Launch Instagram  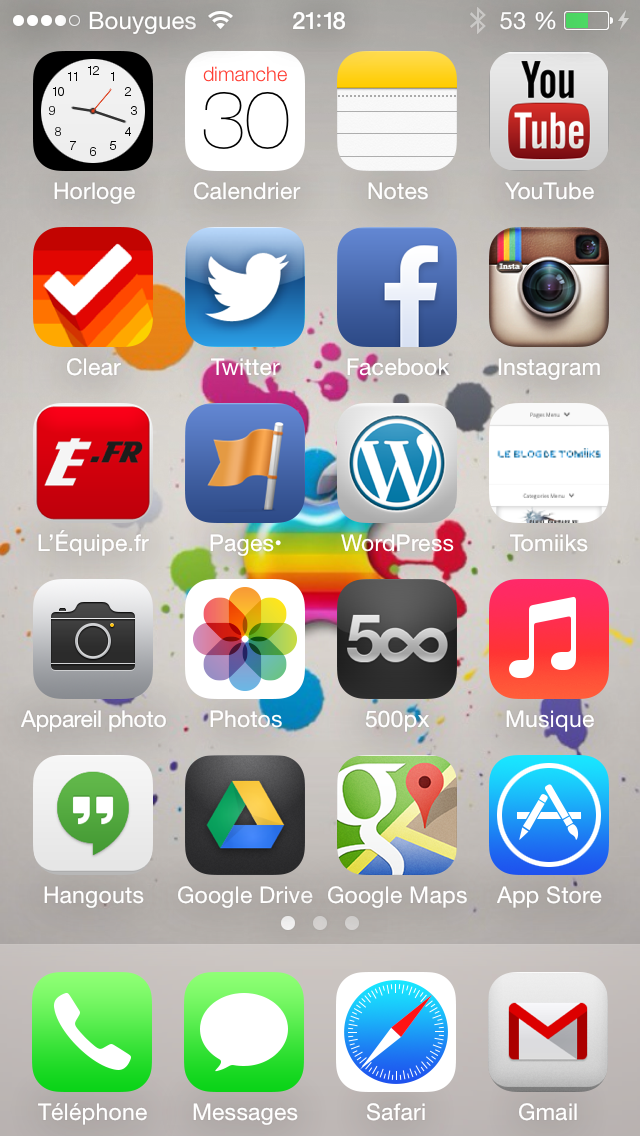(x=549, y=287)
